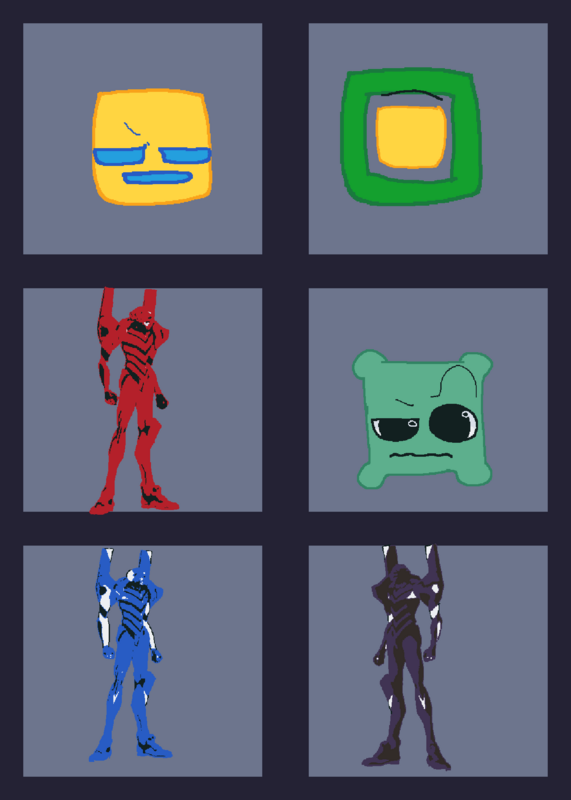Choose the blue robot figure sticker

pos(131,655)
